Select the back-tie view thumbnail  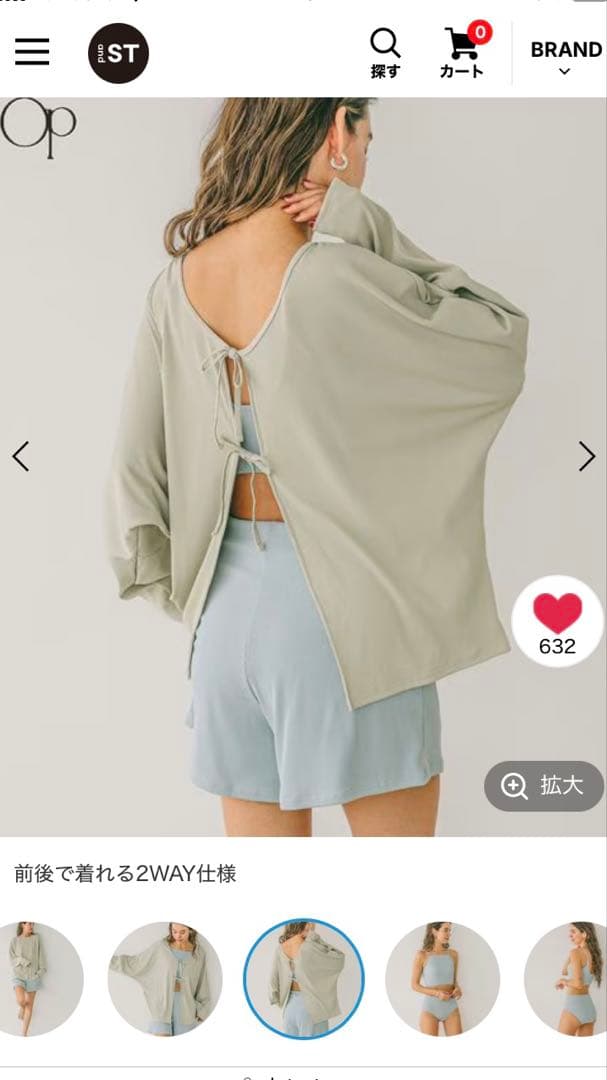click(304, 978)
